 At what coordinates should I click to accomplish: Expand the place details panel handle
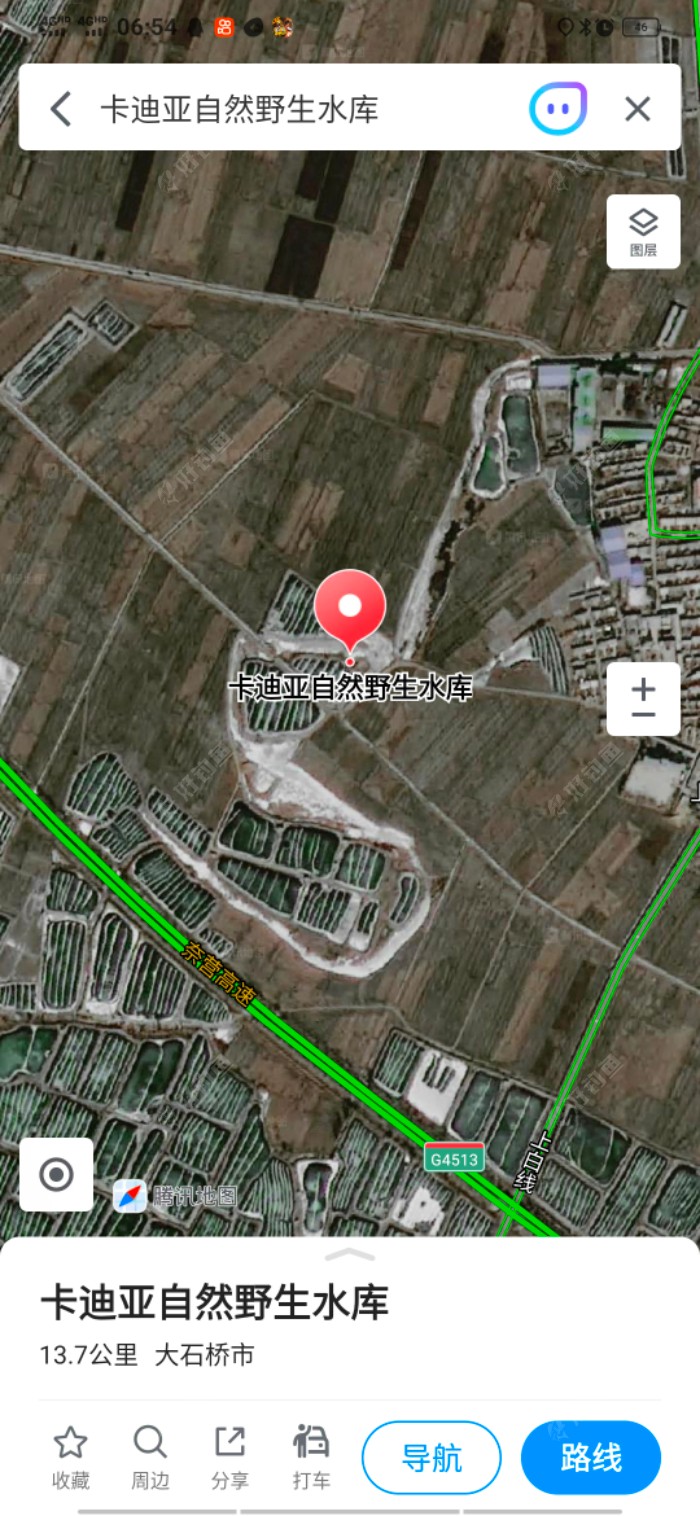(x=350, y=1254)
